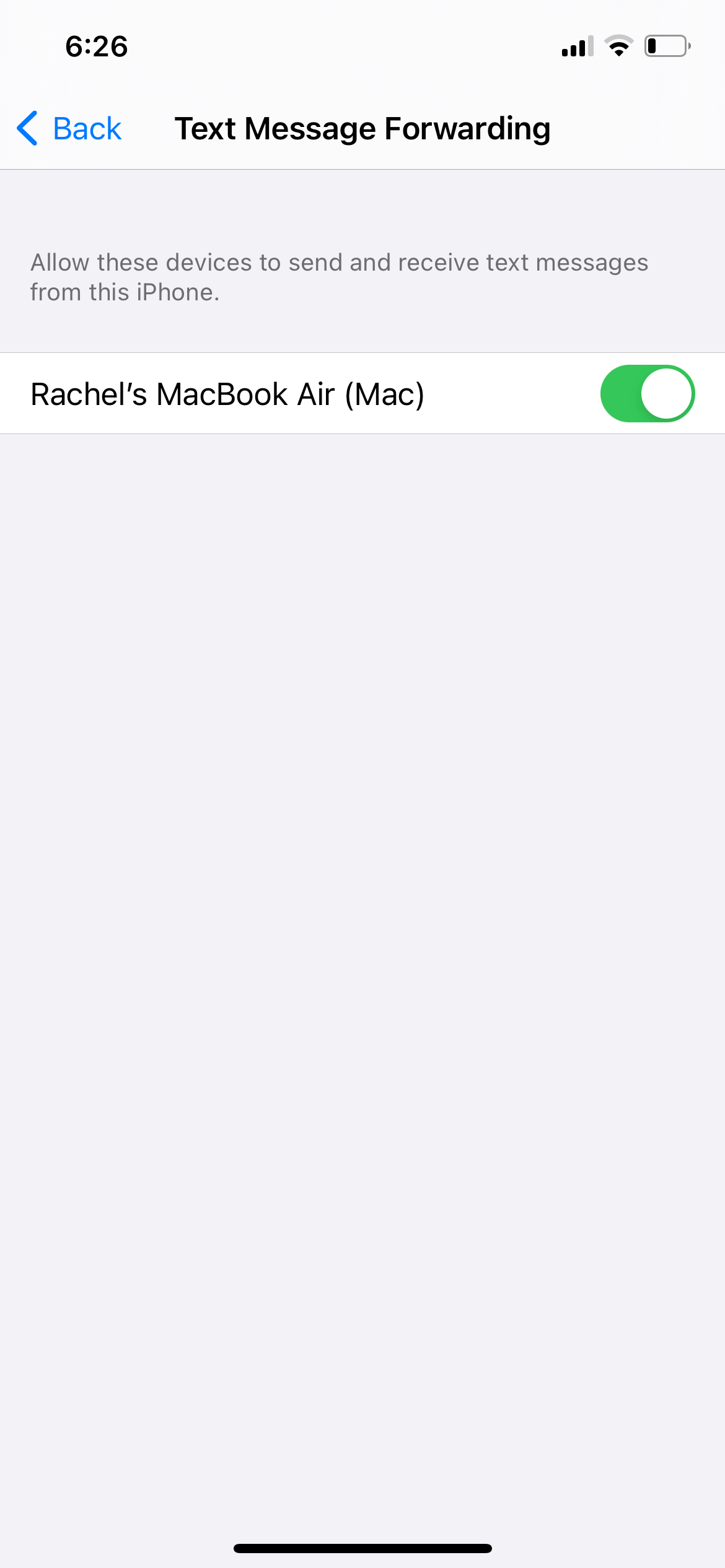725x1568 pixels.
Task: Click the Back link
Action: (87, 128)
